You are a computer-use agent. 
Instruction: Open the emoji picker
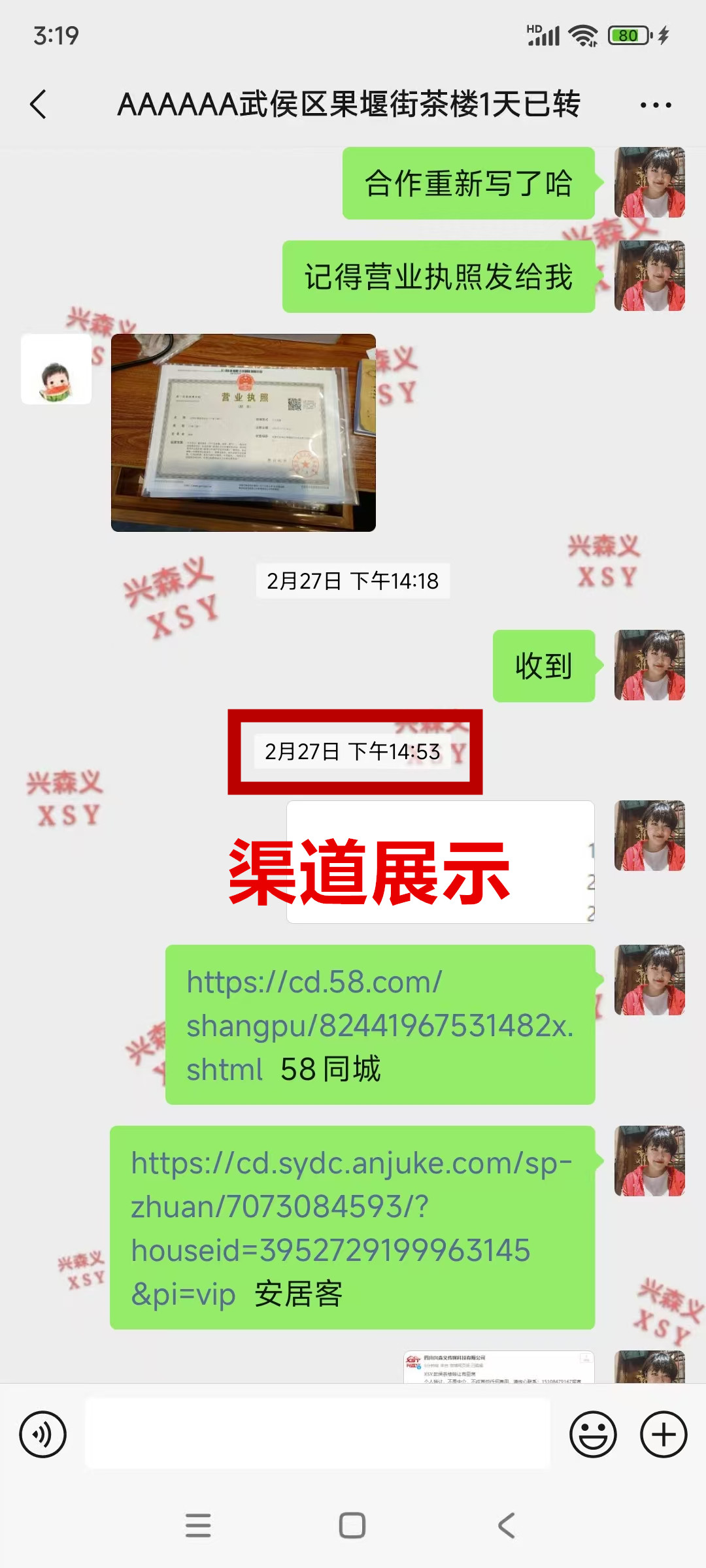593,1434
